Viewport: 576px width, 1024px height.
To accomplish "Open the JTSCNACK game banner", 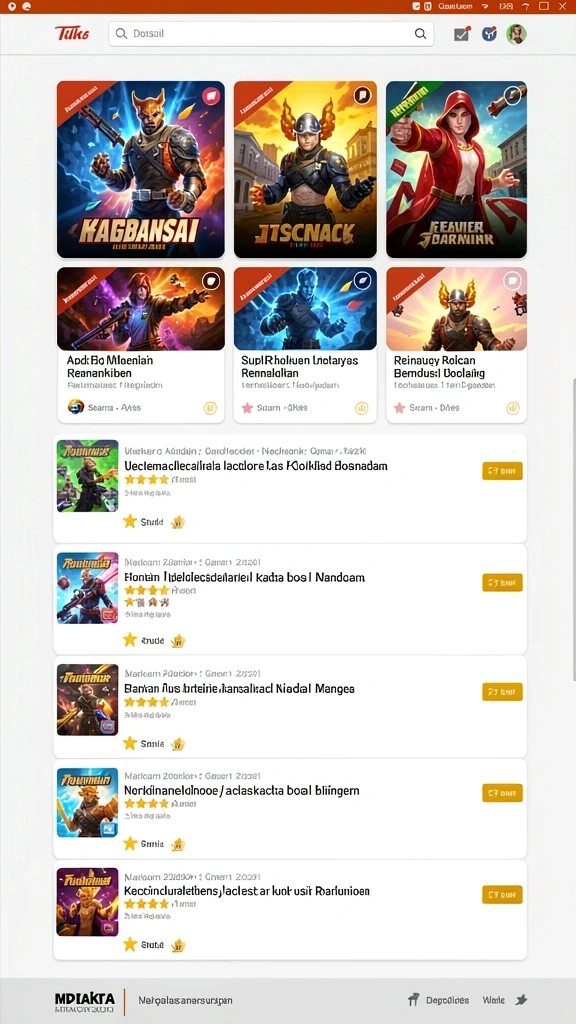I will point(305,169).
